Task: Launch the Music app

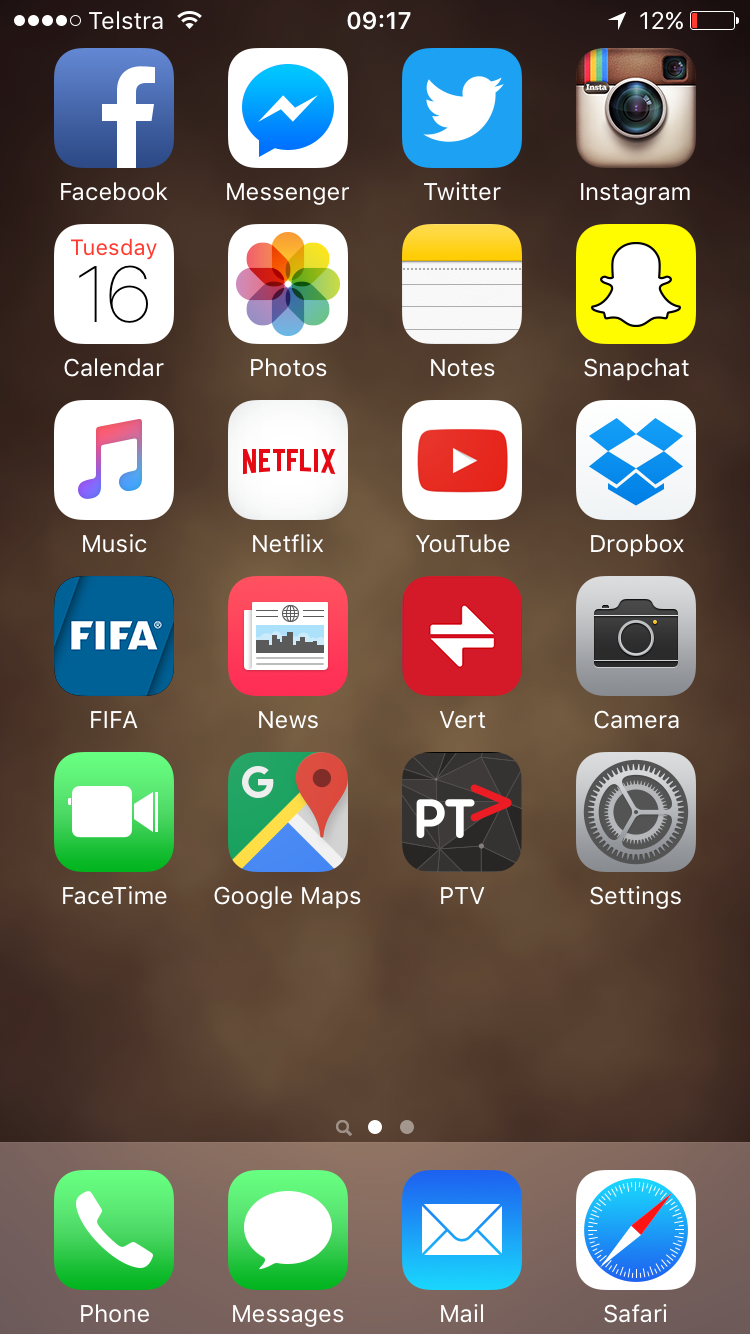Action: coord(114,460)
